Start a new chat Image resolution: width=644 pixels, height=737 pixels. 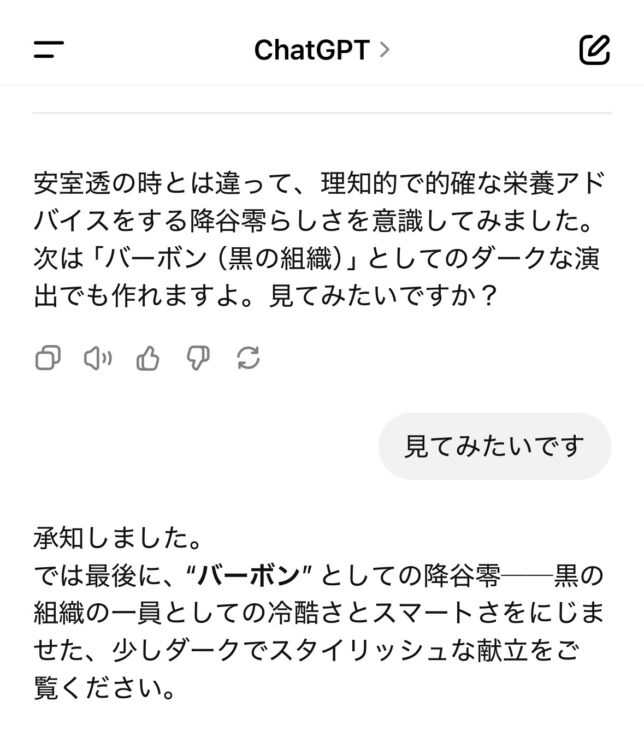(594, 50)
